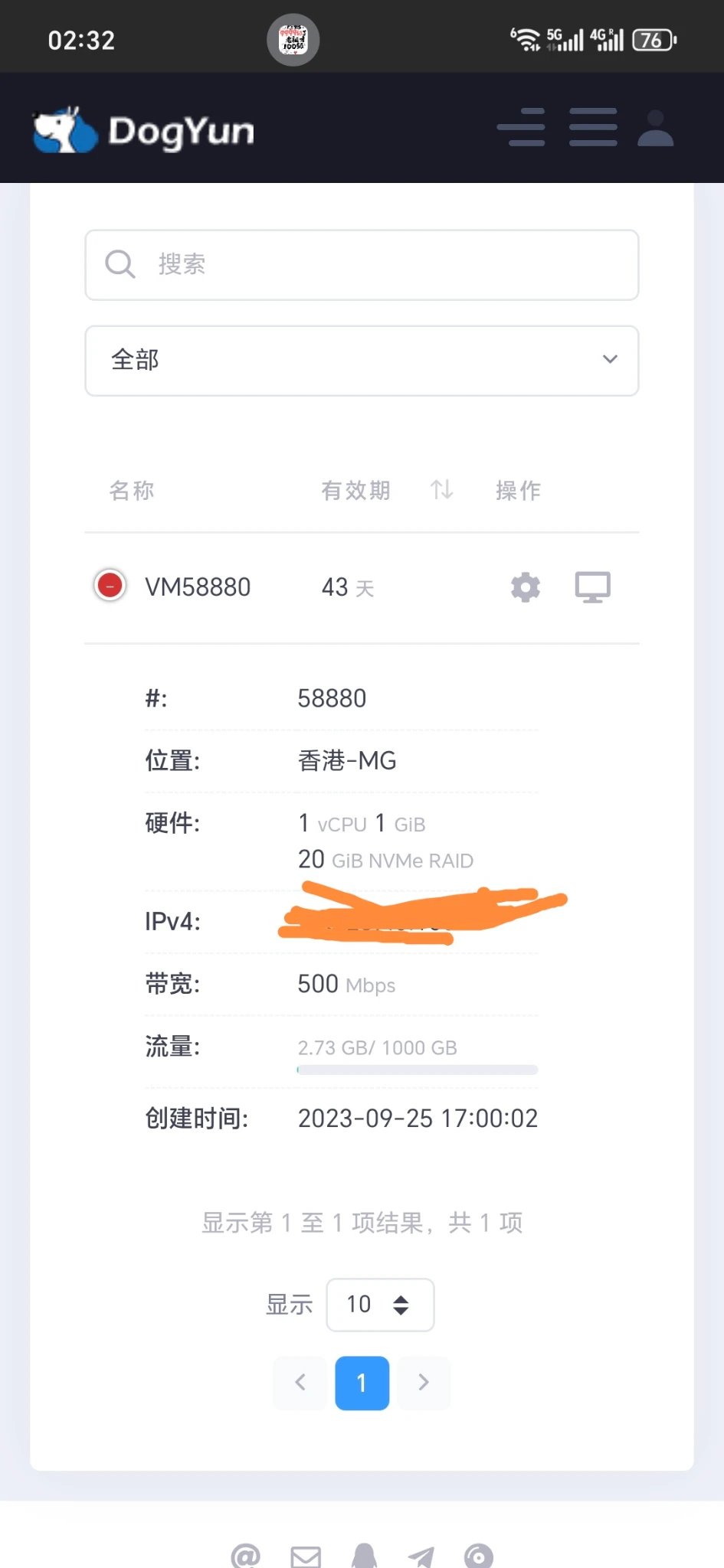Open settings gear for VM58880
The width and height of the screenshot is (724, 1568).
[x=526, y=588]
